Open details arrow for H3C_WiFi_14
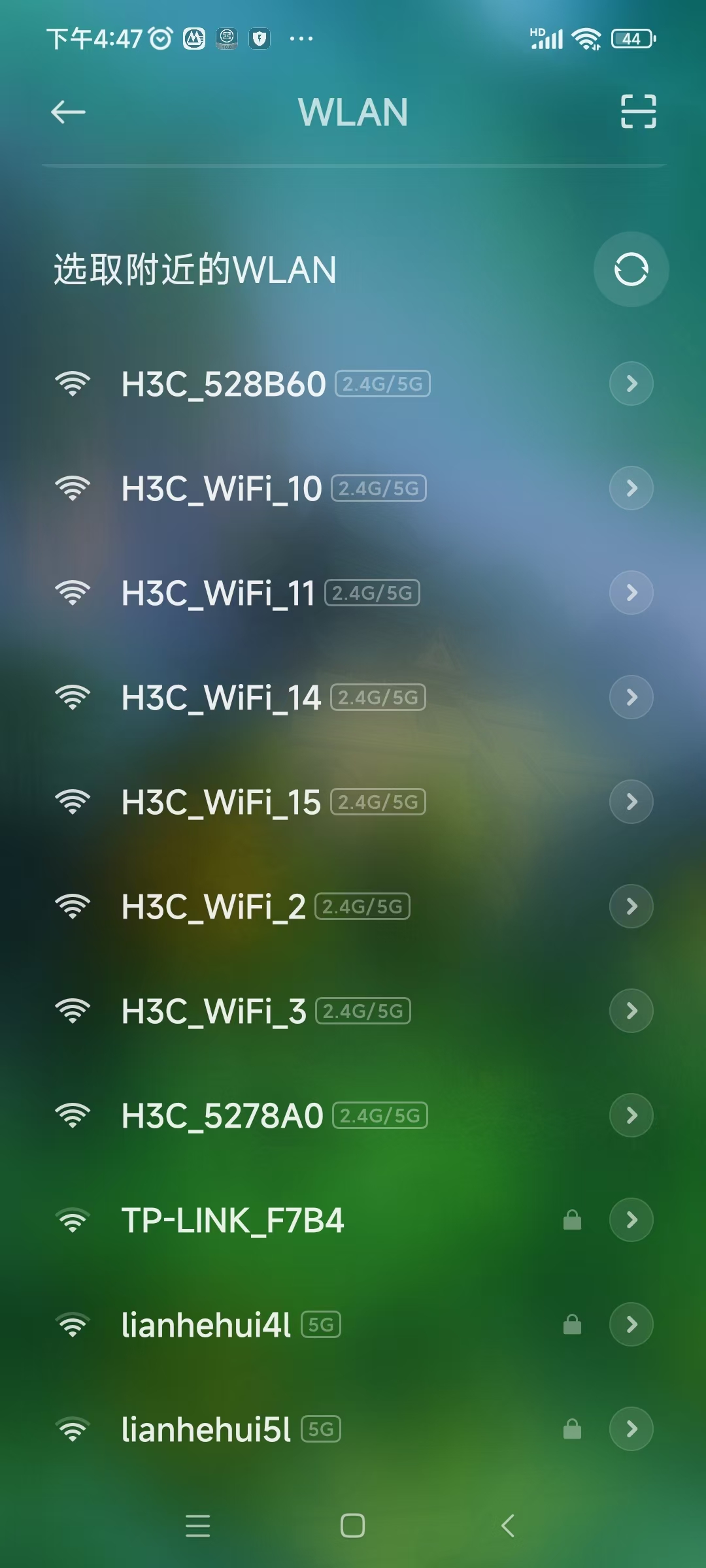 click(x=631, y=697)
